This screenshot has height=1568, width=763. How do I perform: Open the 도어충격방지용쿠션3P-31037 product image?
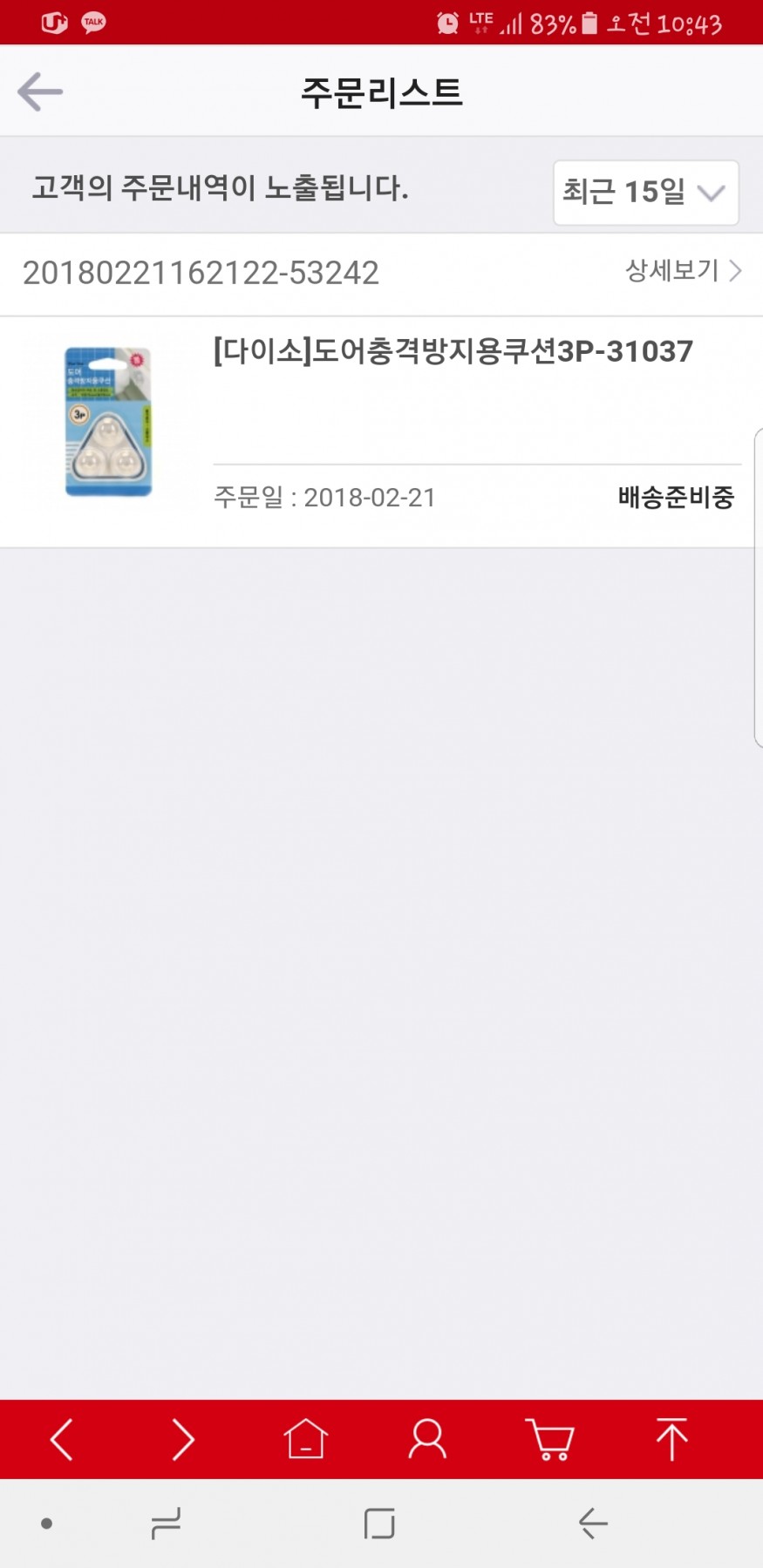pyautogui.click(x=108, y=422)
